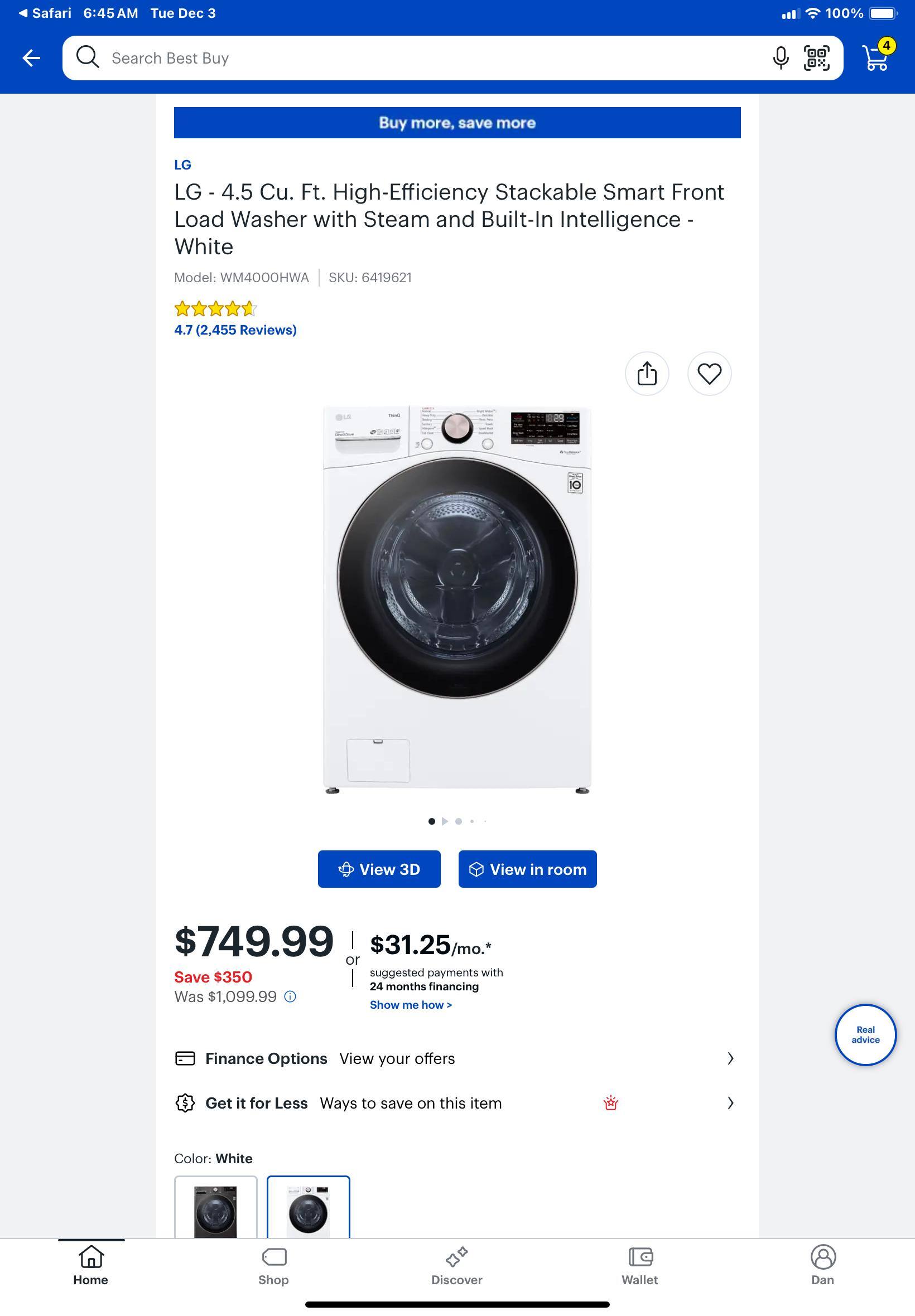
Task: Open 4.7 (2,455 Reviews) link
Action: pos(235,330)
